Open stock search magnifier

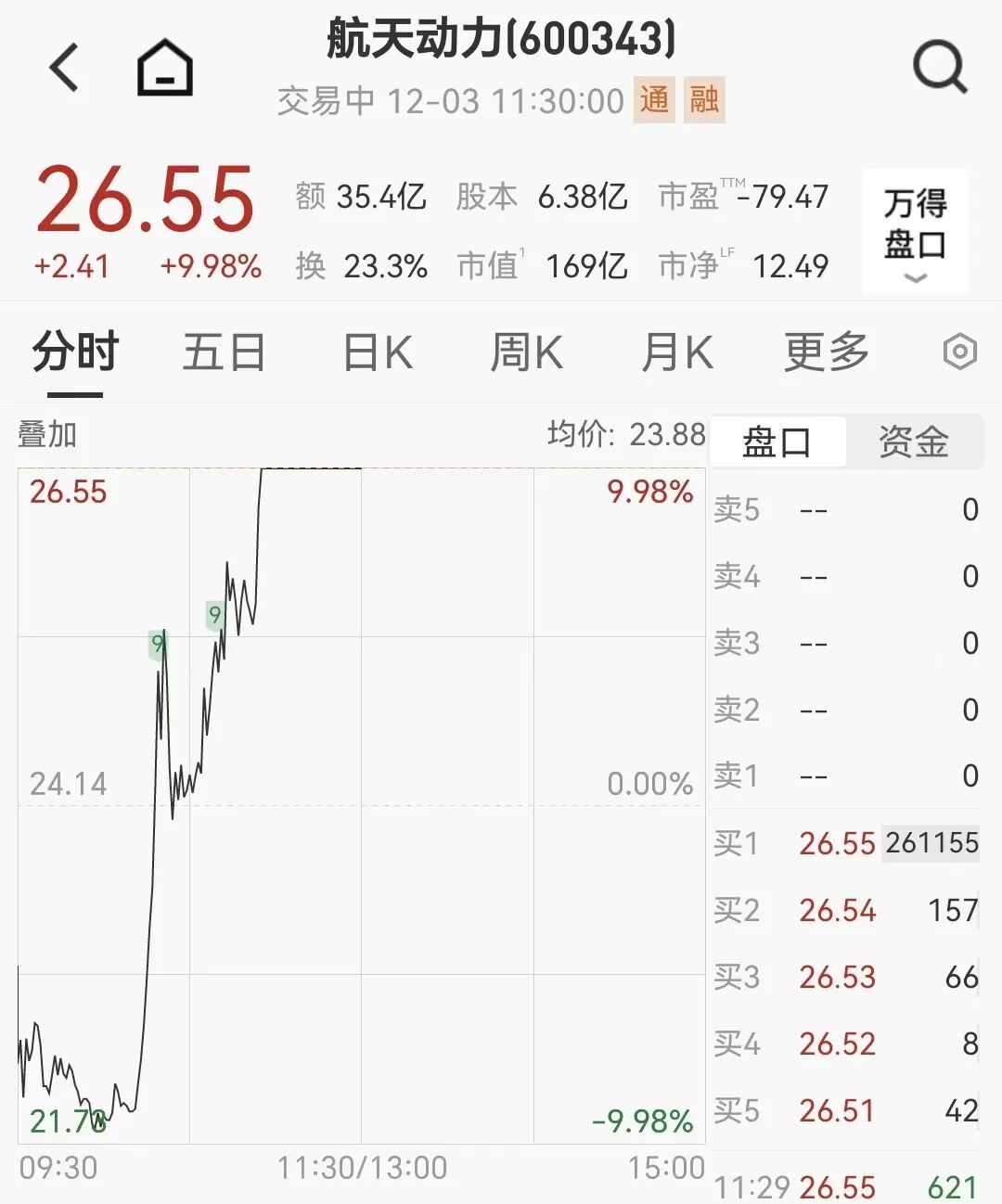(940, 68)
